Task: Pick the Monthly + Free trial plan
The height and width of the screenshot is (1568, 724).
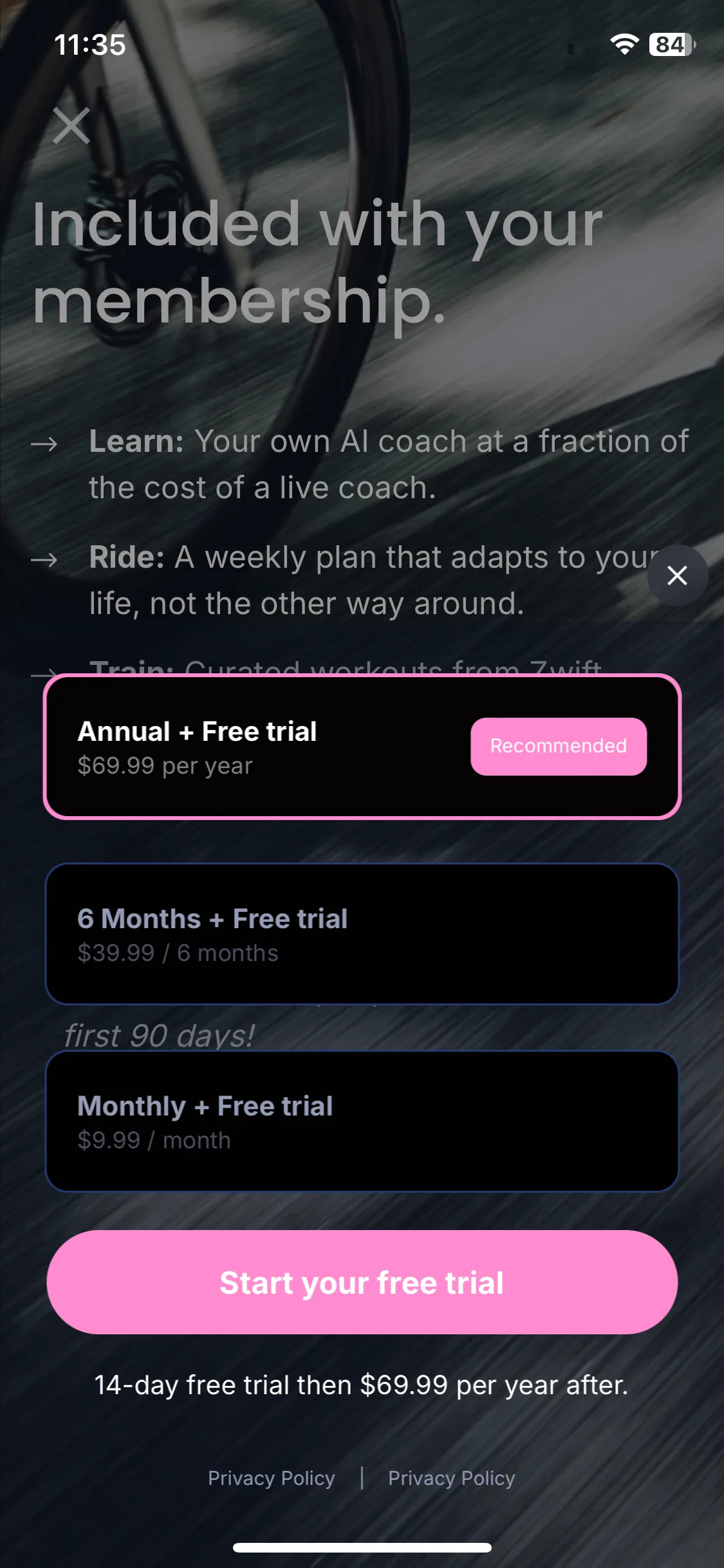Action: point(362,1121)
